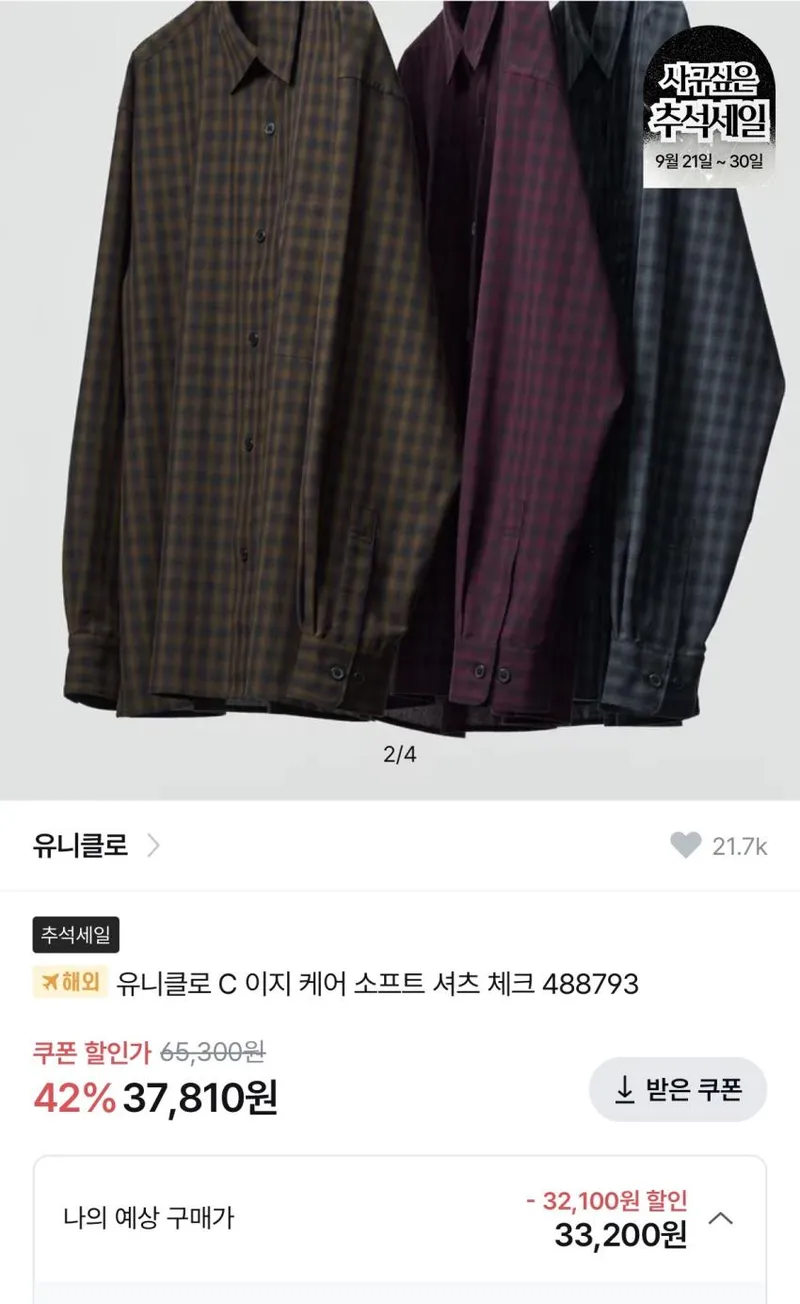Tap the 받은 쿠폰 button
Screen dimensions: 800x1304
coord(678,1089)
